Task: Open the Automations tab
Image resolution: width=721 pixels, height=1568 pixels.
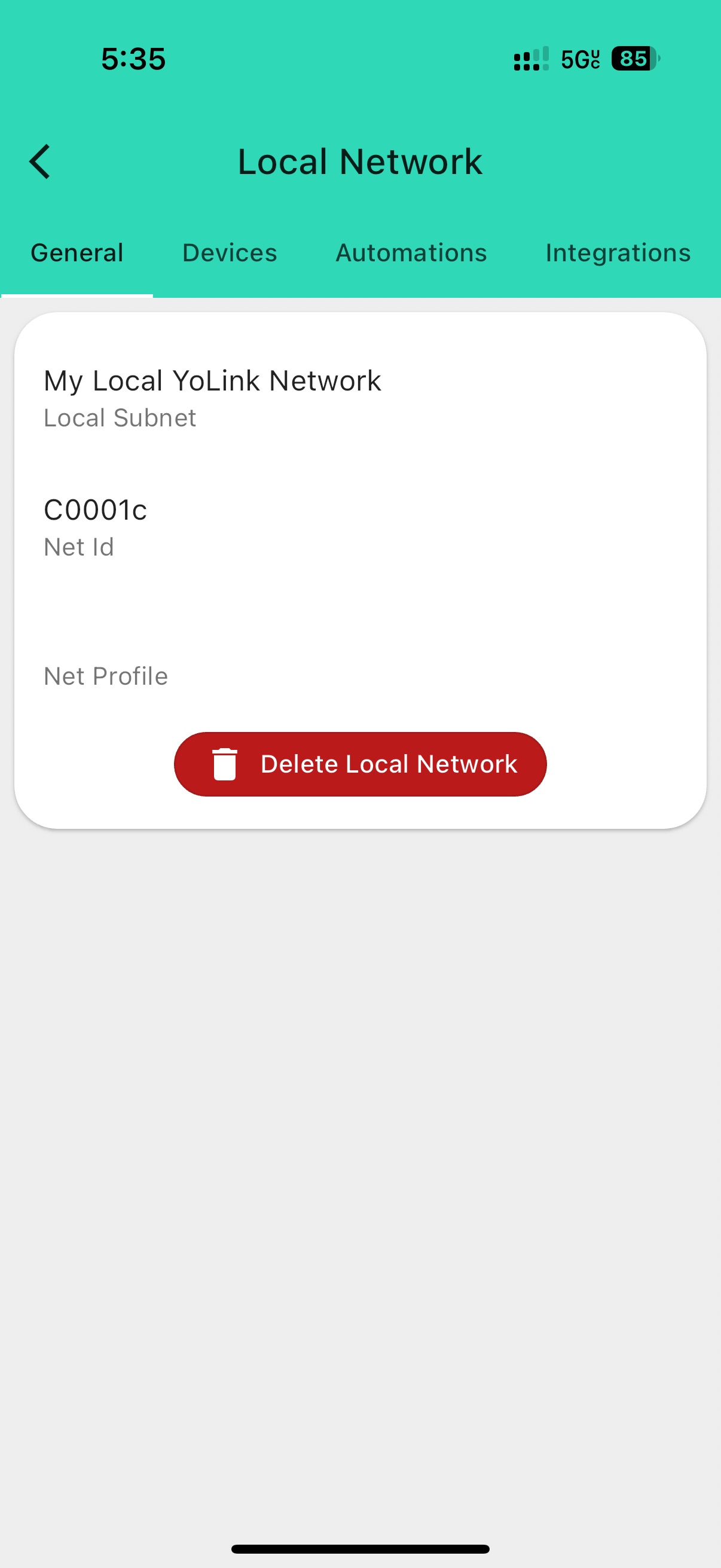Action: coord(411,253)
